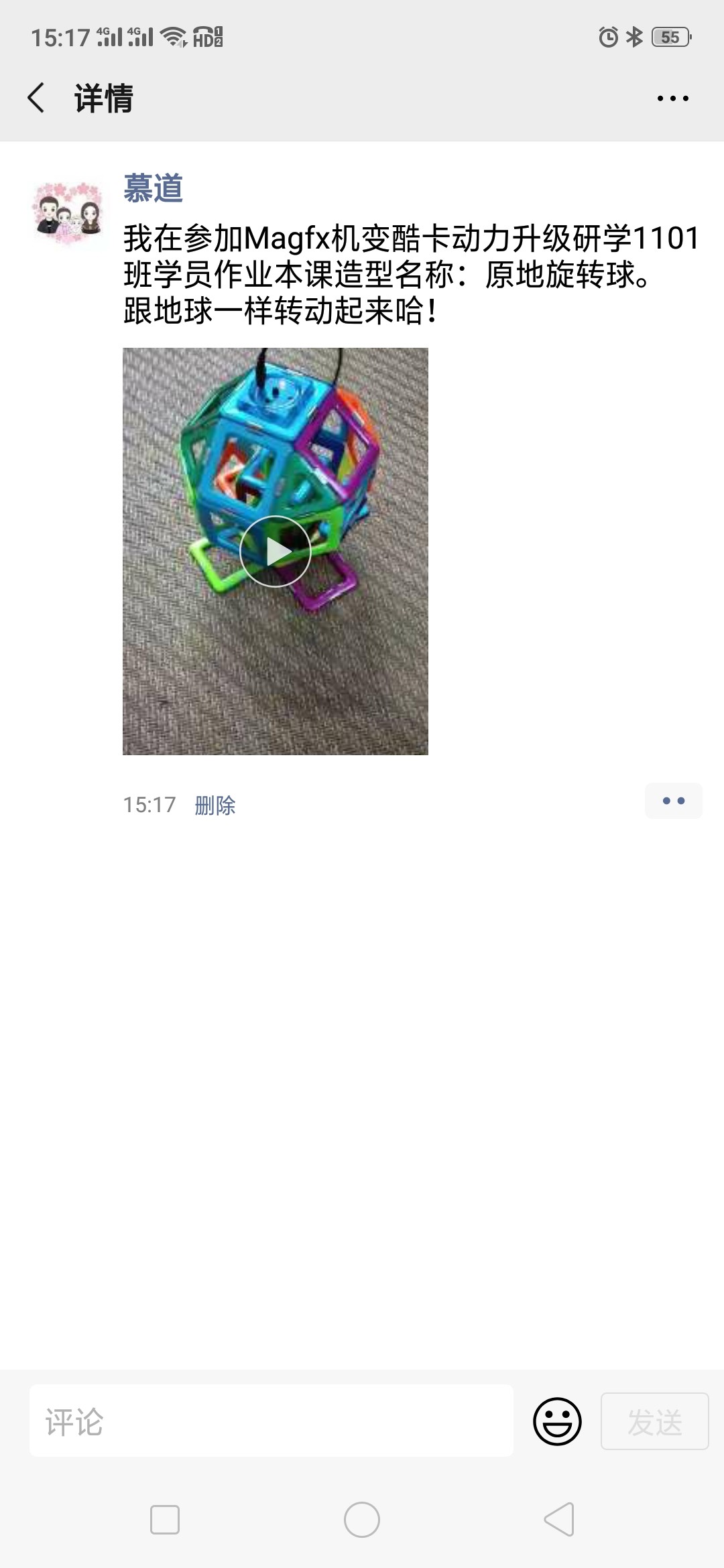The width and height of the screenshot is (724, 1568).
Task: Tap the username 慕道
Action: (x=154, y=188)
